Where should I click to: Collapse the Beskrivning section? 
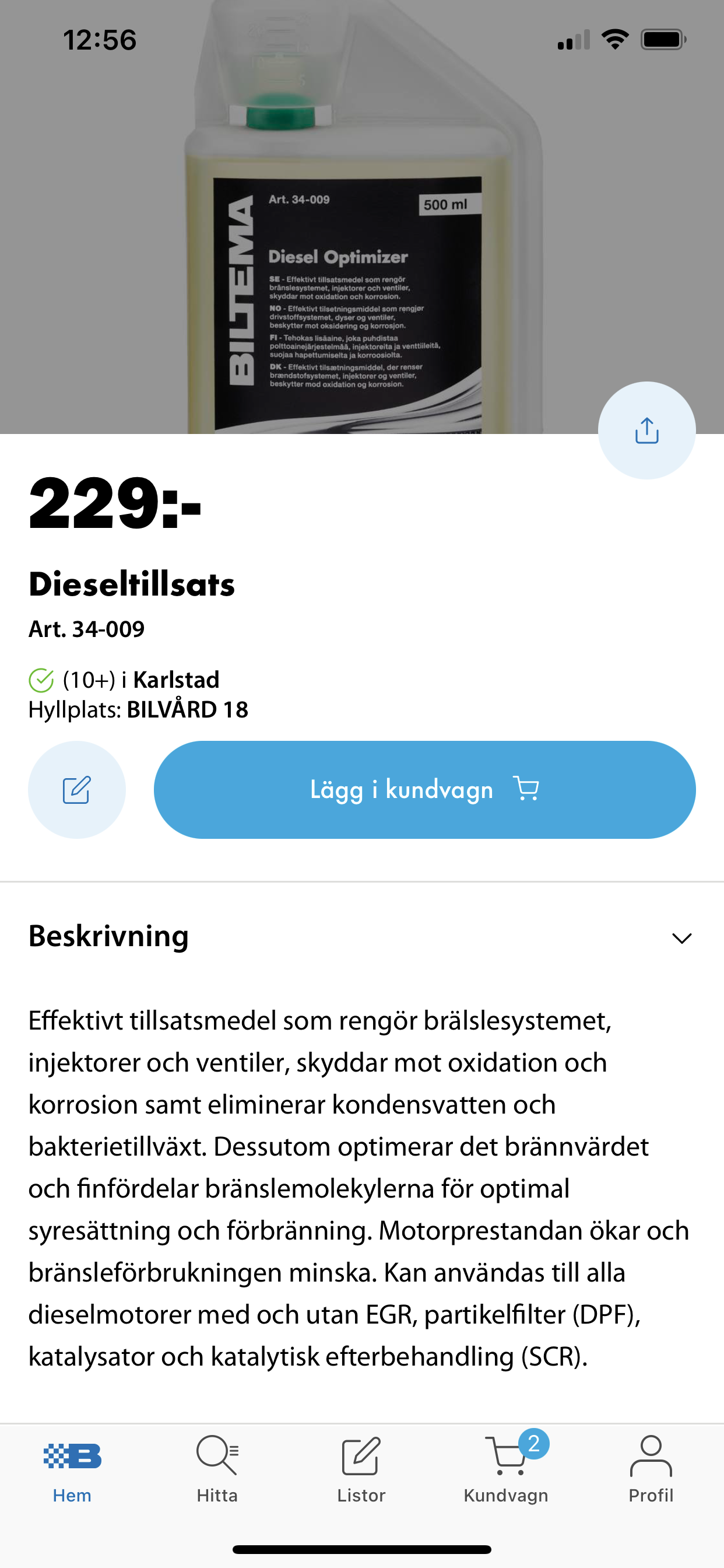point(681,938)
